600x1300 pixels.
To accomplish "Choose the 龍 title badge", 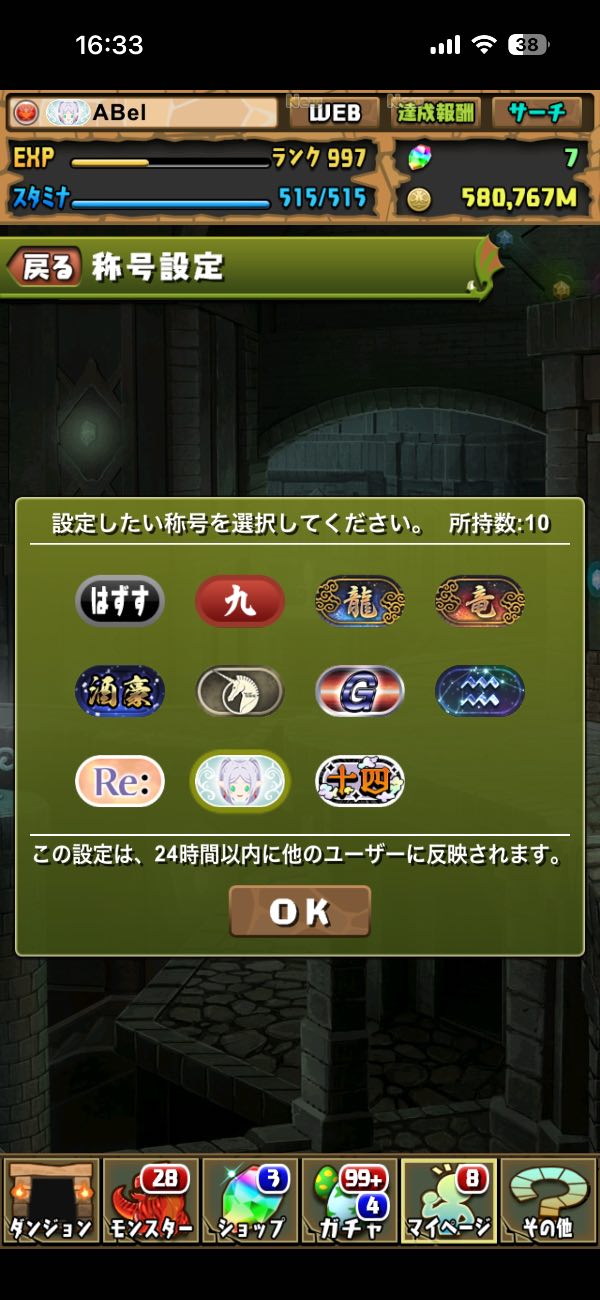I will pyautogui.click(x=360, y=601).
